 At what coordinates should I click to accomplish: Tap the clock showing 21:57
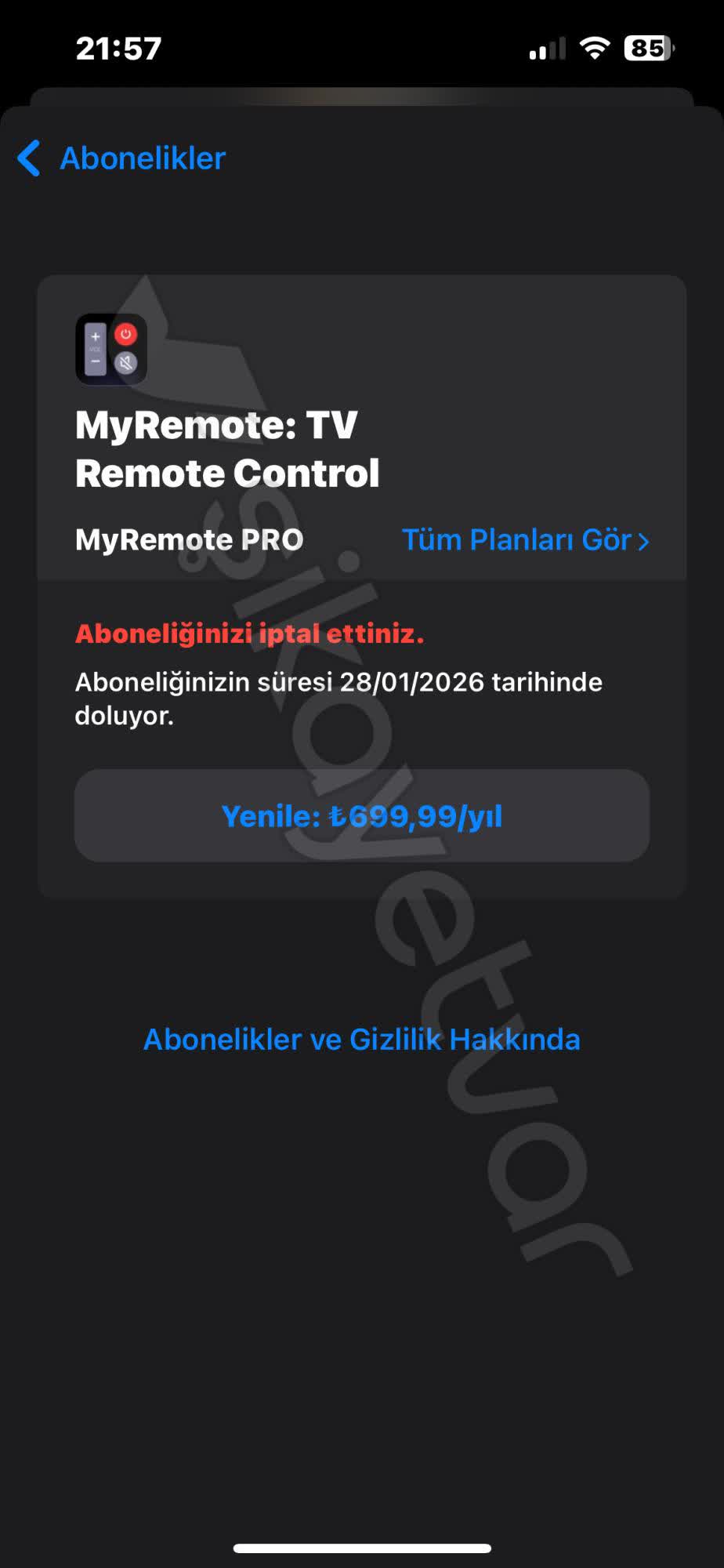tap(118, 48)
